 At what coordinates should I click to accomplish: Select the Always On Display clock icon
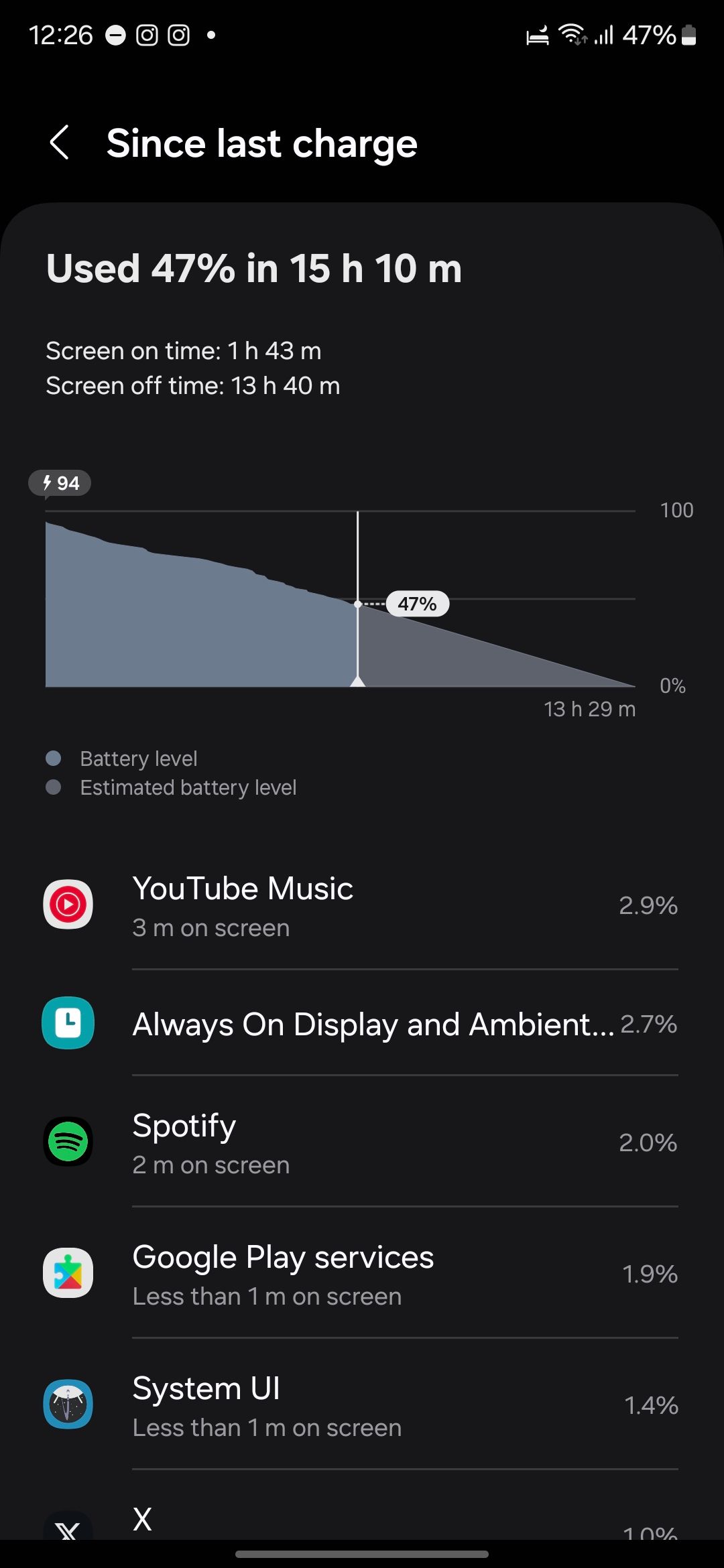(67, 1023)
